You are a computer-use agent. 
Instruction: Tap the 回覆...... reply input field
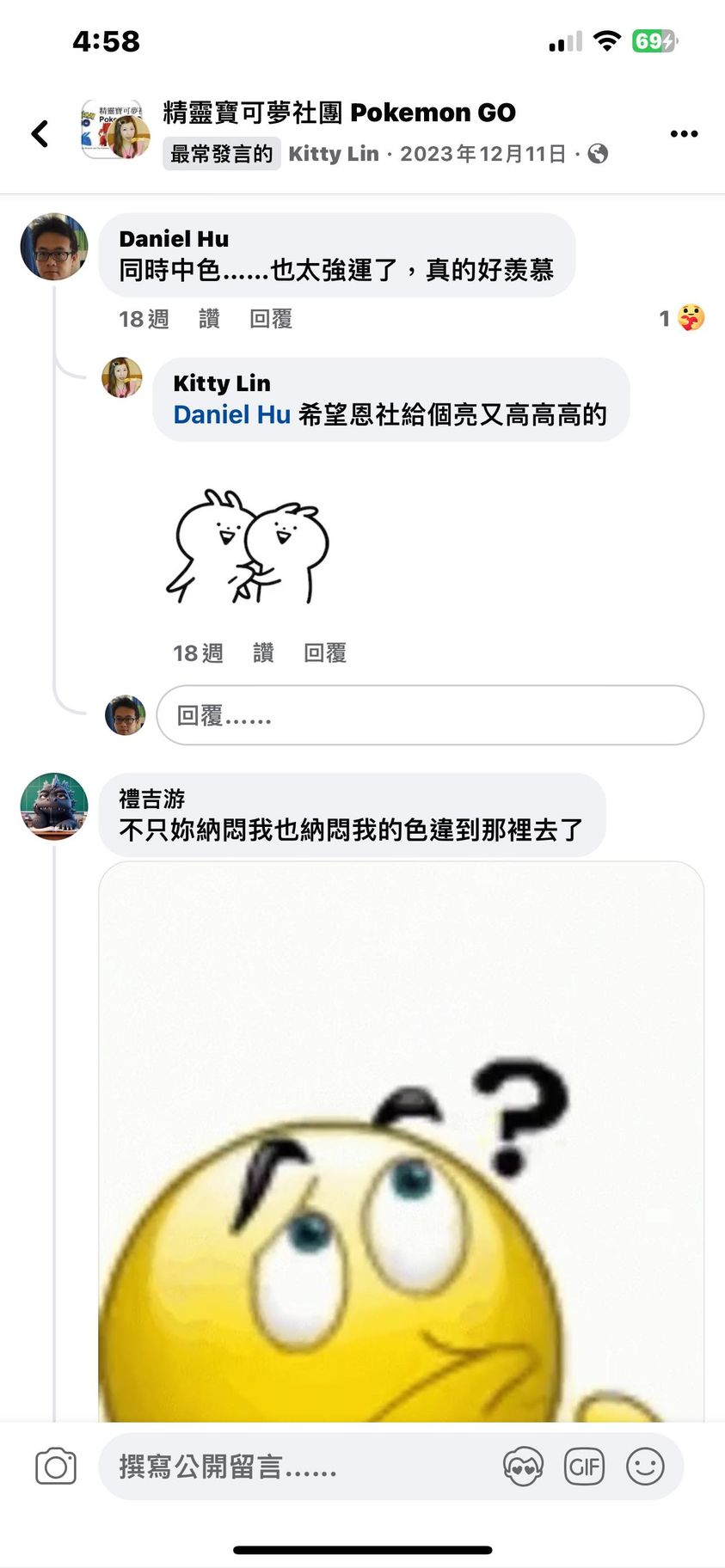click(430, 715)
